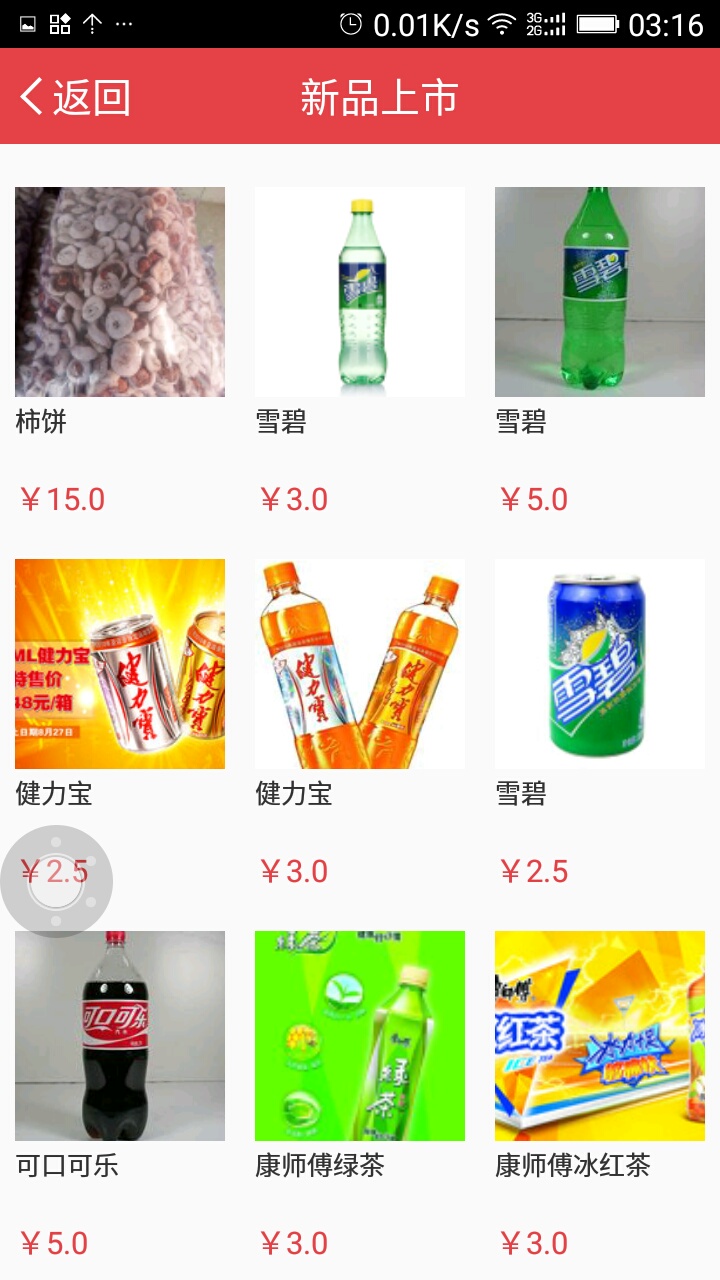Open the 雪碧 product priced ¥3.0

360,292
